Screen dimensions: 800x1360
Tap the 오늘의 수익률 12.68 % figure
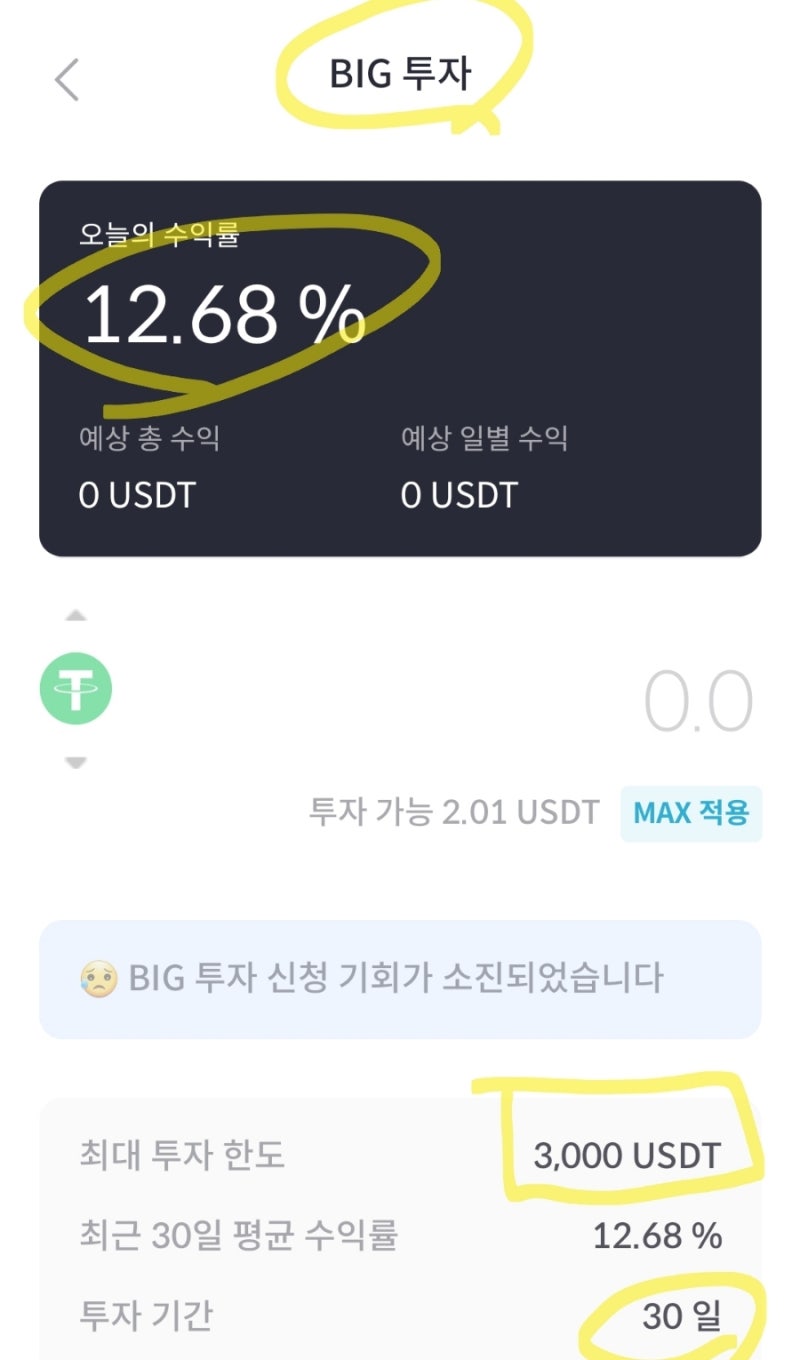225,315
